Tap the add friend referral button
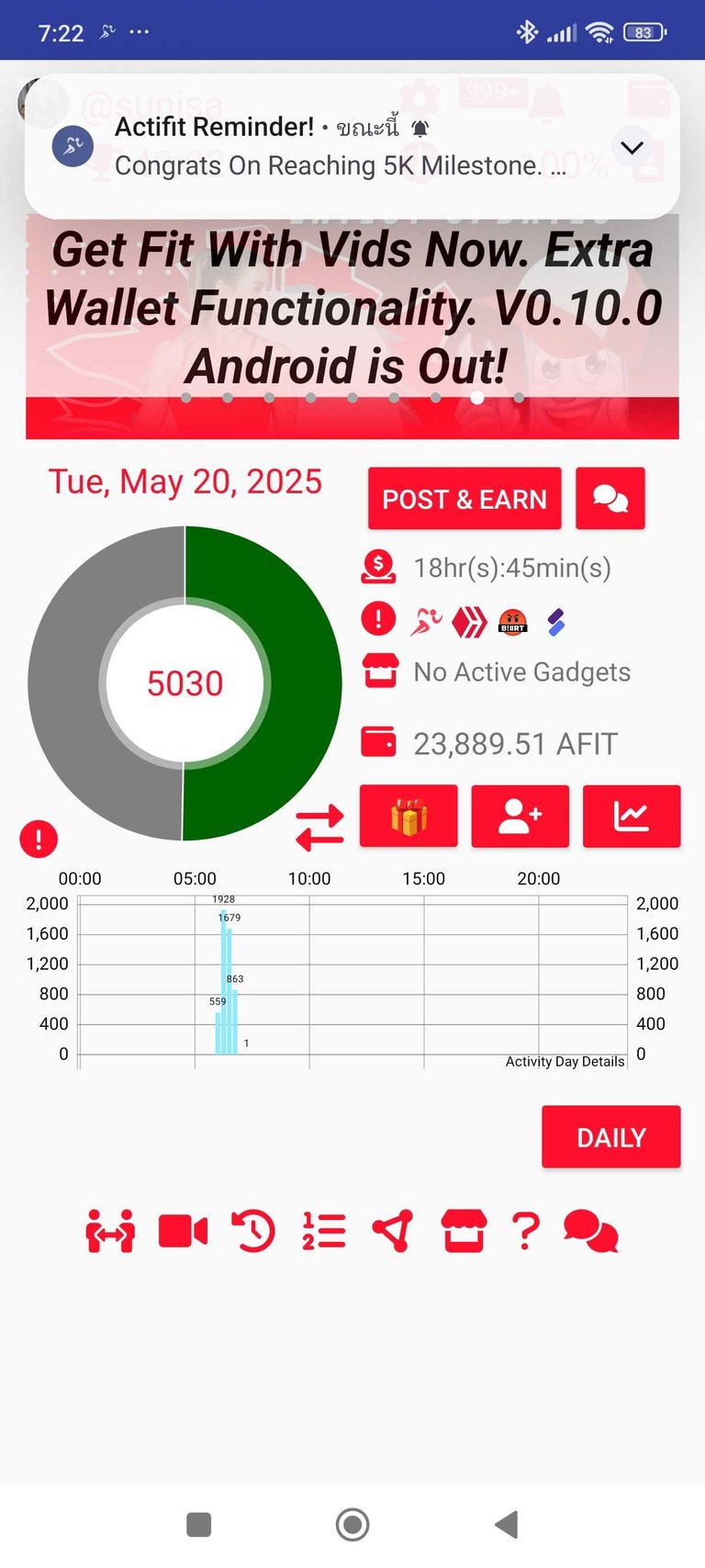Screen dimensions: 705x1568 (520, 816)
